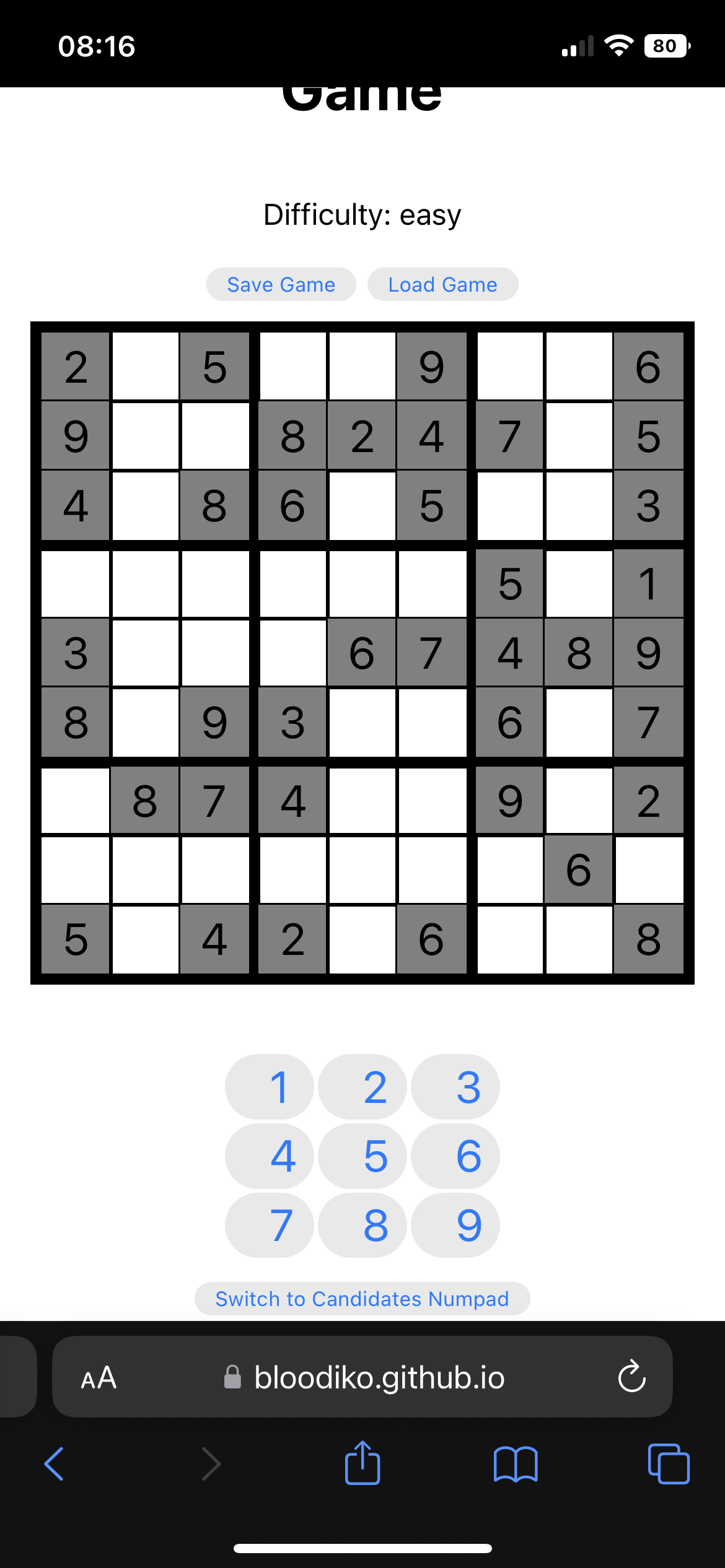Screen dimensions: 725x1568
Task: Enter number 1 from the numpad
Action: pos(270,1087)
